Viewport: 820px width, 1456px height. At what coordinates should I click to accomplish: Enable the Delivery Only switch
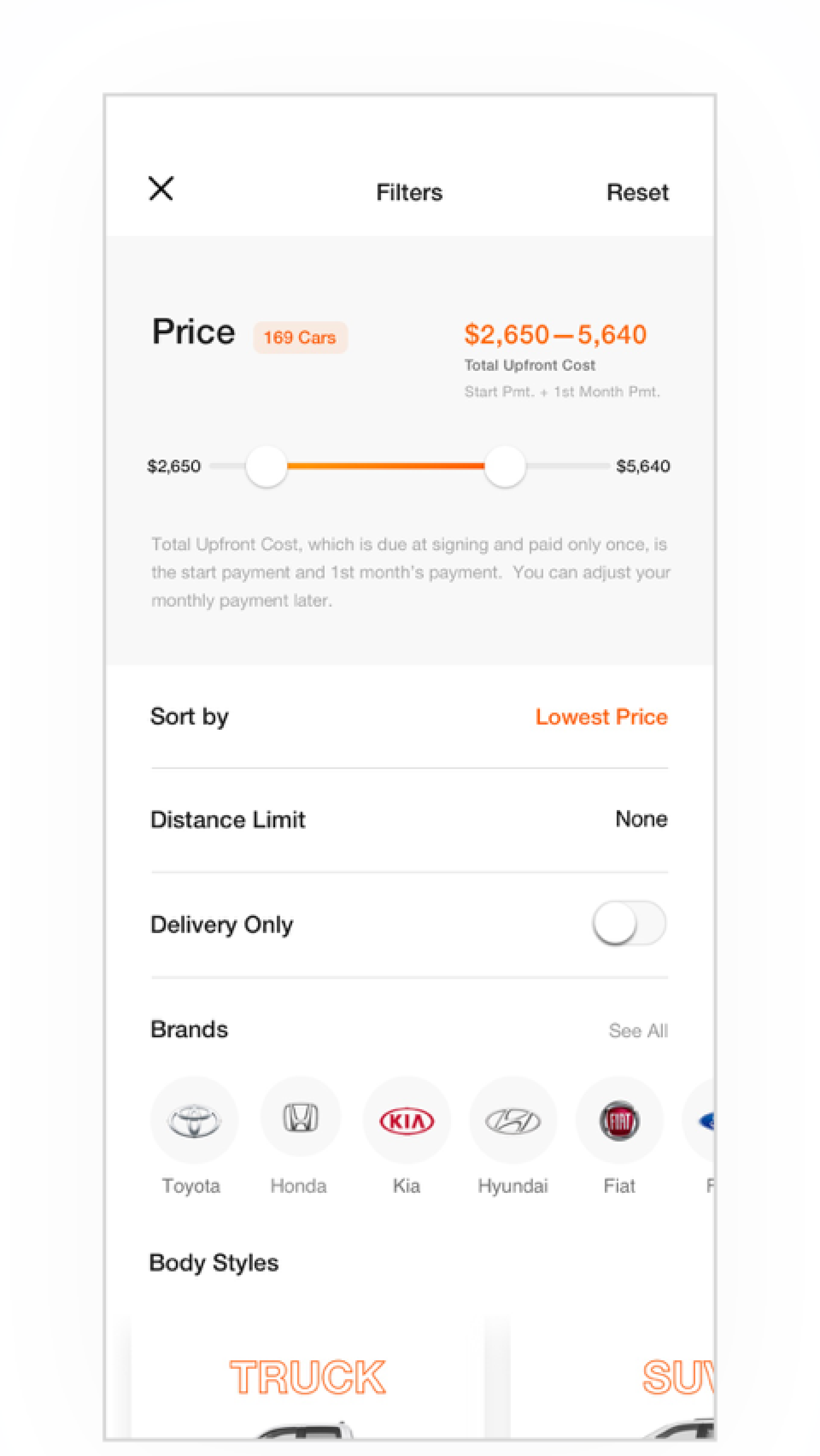click(x=628, y=924)
